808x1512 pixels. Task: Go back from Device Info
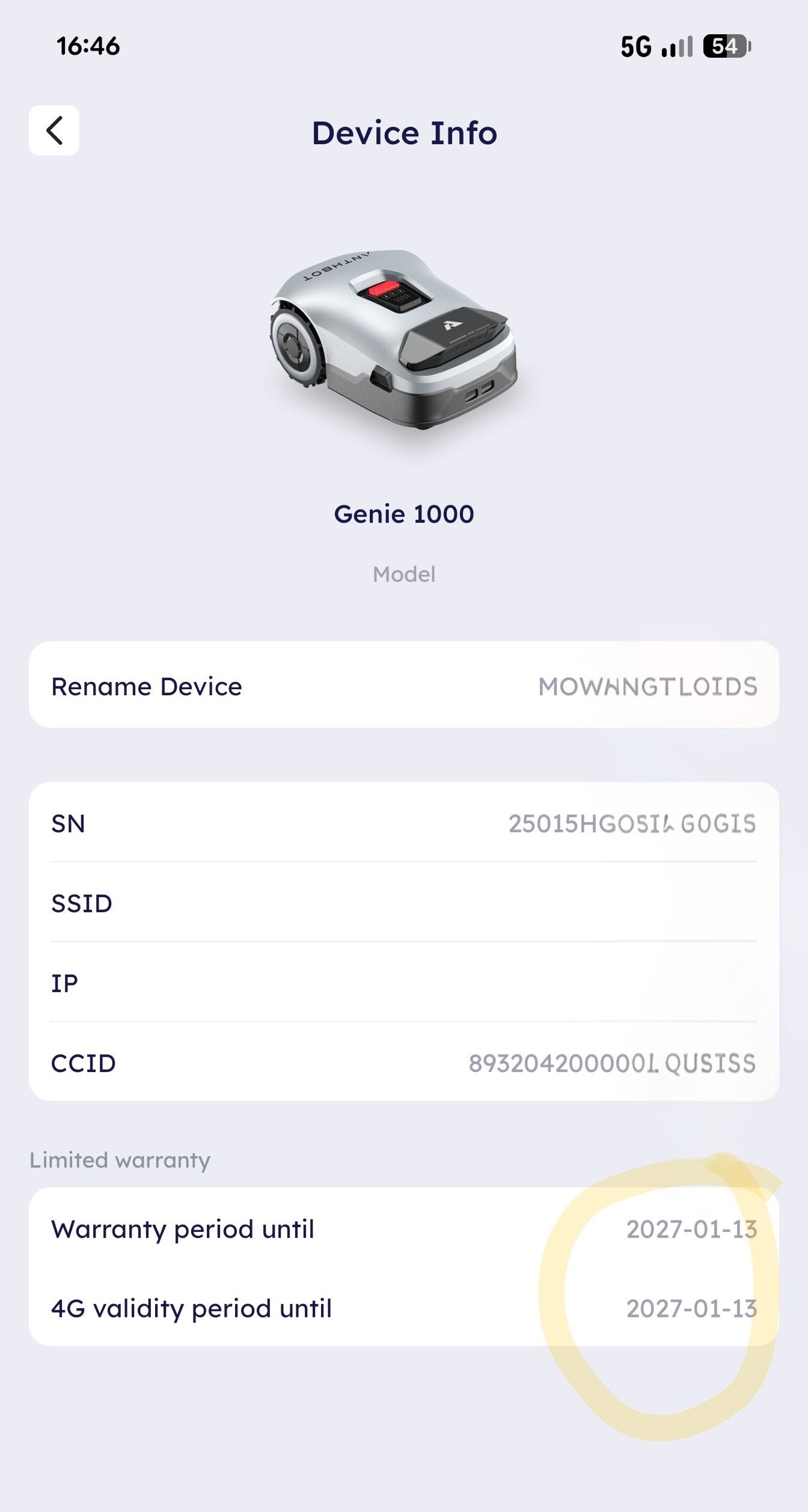pos(54,130)
